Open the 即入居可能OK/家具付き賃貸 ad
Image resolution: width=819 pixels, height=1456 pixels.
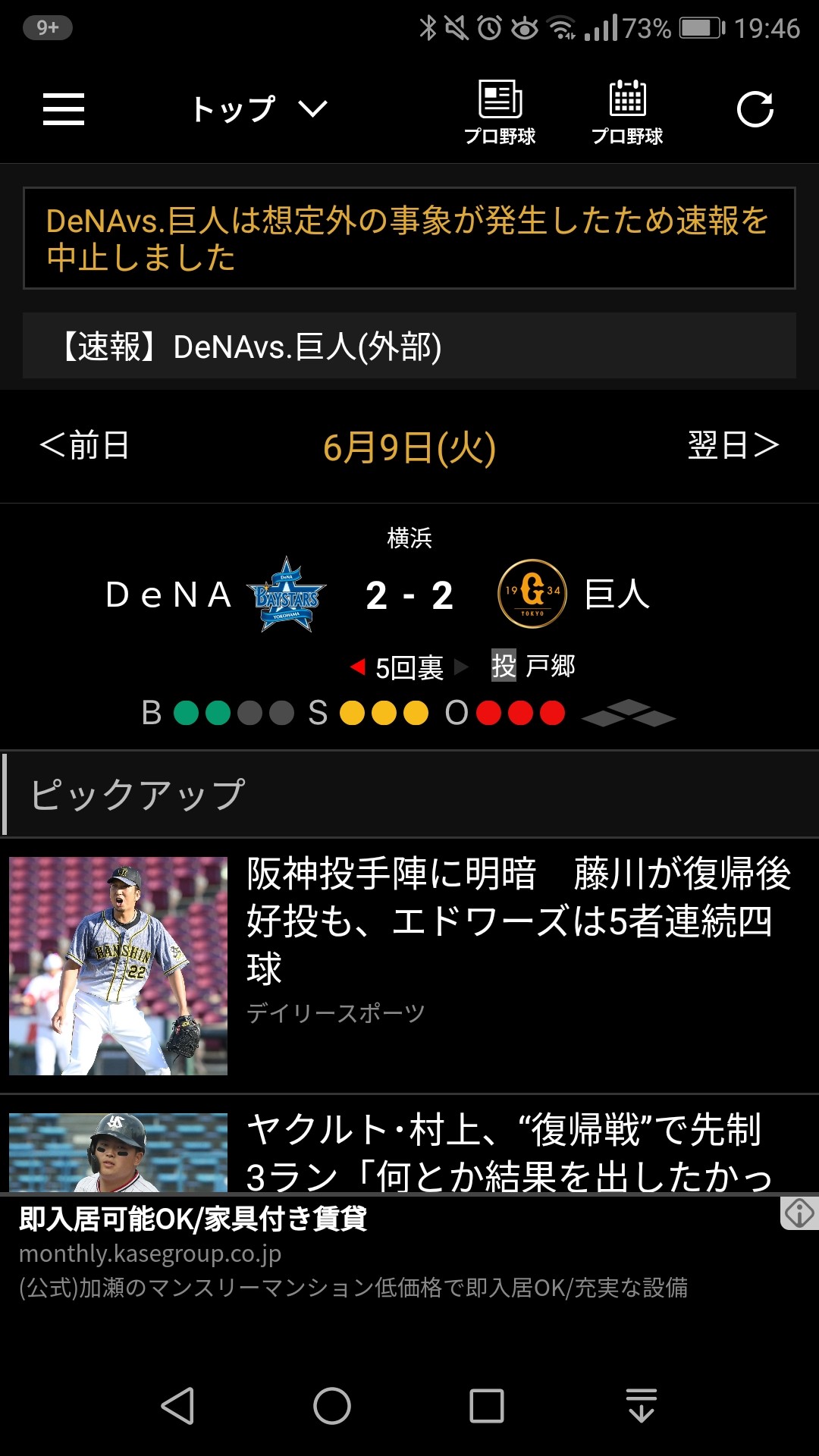(x=193, y=1219)
